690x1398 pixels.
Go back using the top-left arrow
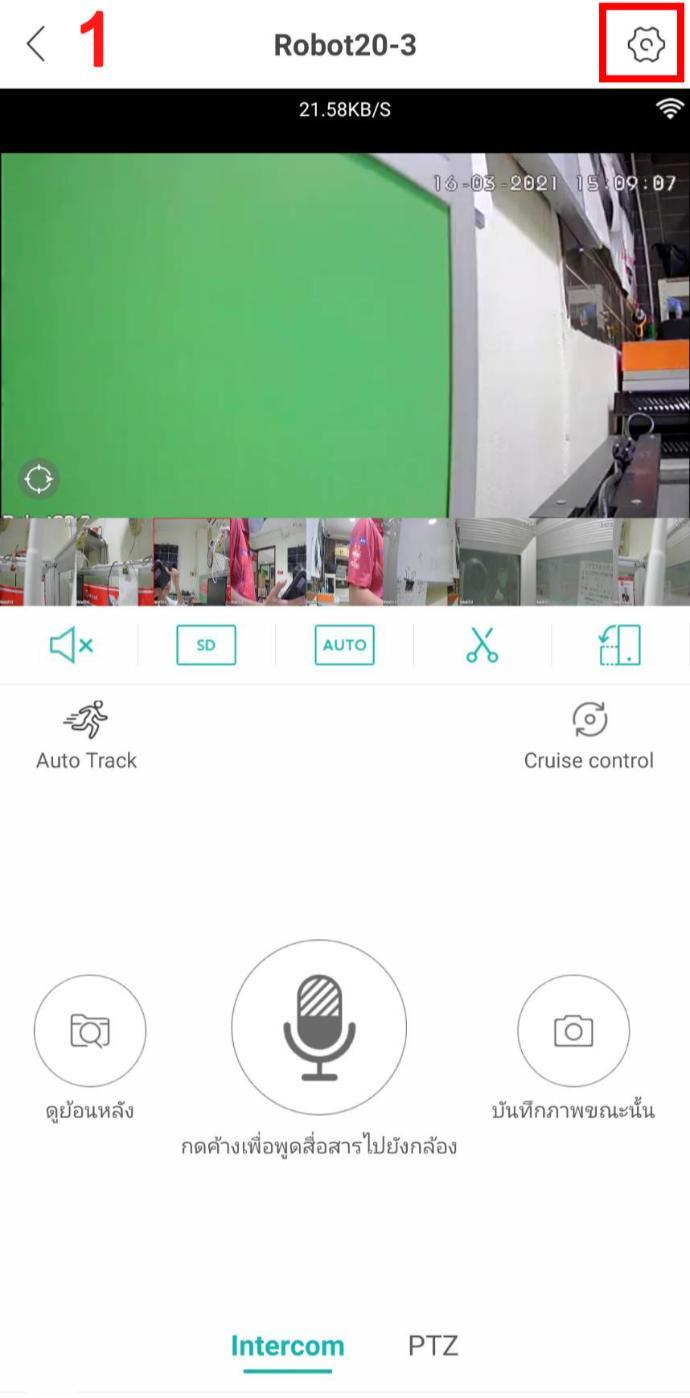click(x=36, y=44)
